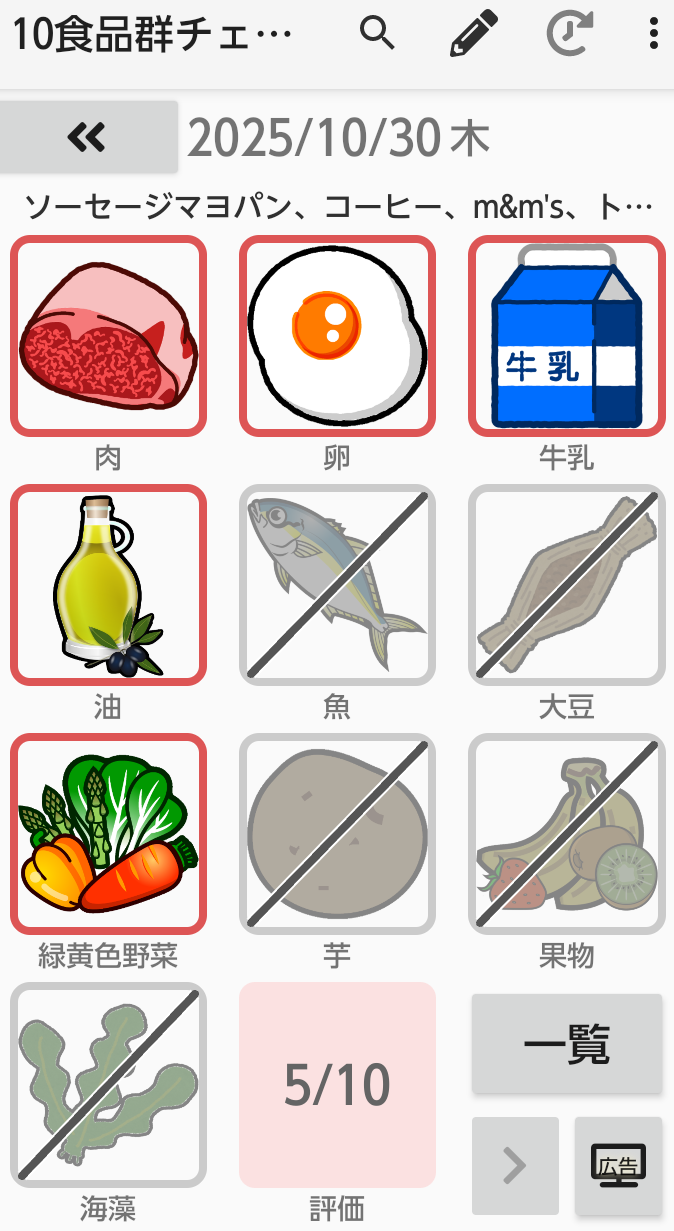
Task: Mark 大豆 (soybean) as eaten
Action: (x=566, y=585)
